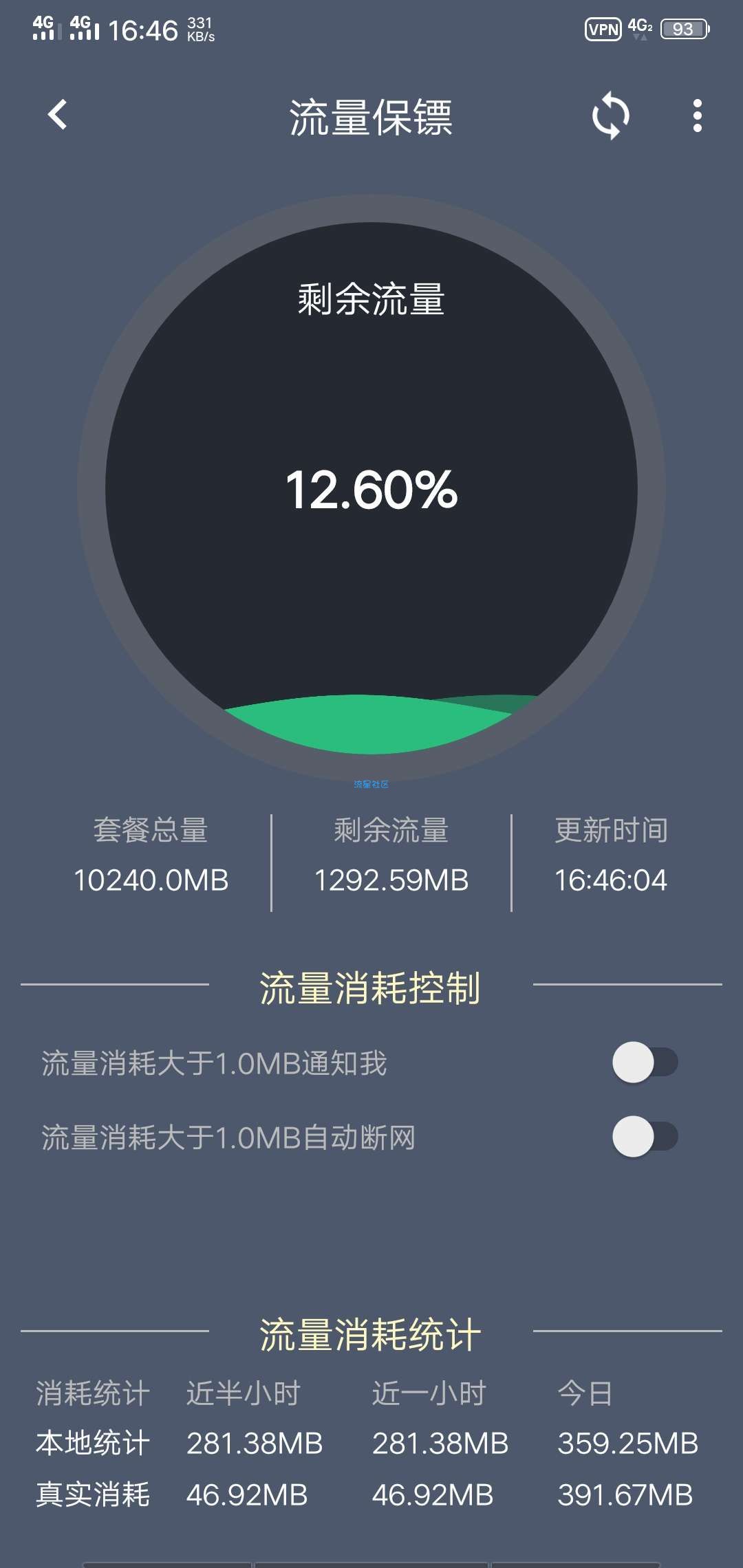This screenshot has width=743, height=1568.
Task: Go back from 流量保镖 screen
Action: 58,116
